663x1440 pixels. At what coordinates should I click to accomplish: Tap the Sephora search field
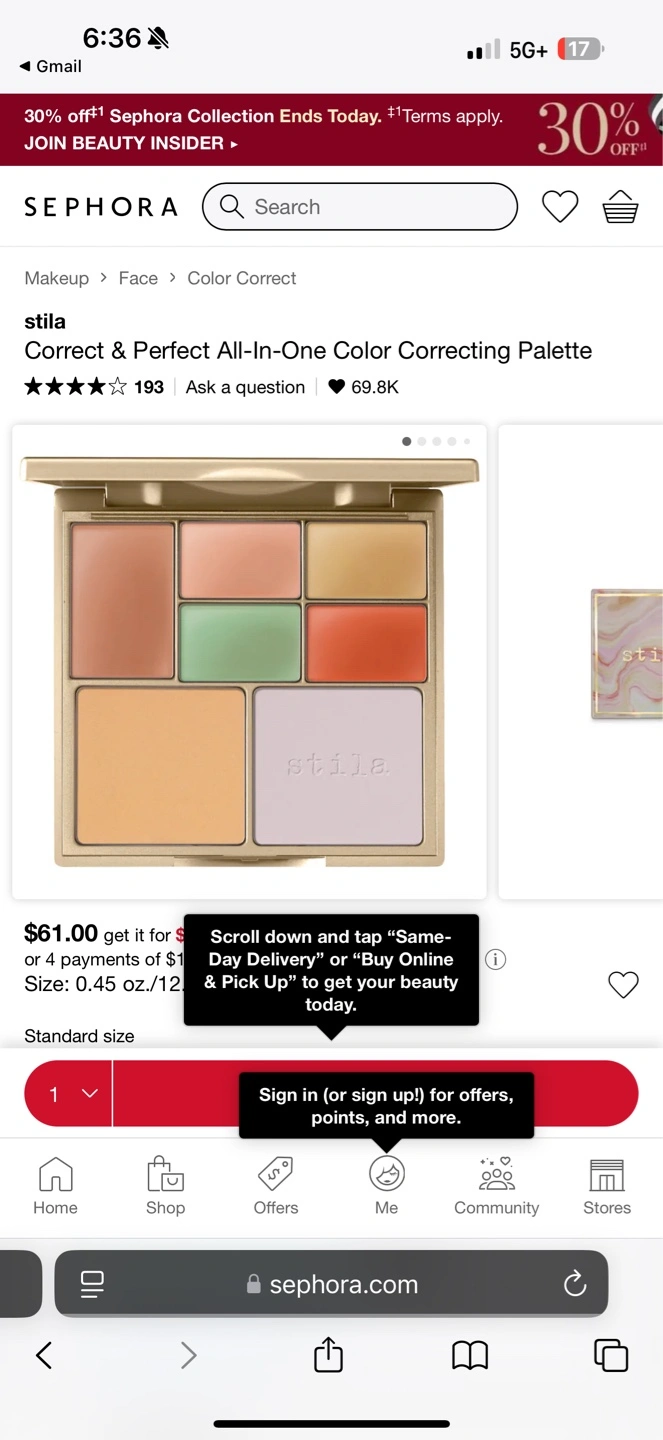point(360,207)
